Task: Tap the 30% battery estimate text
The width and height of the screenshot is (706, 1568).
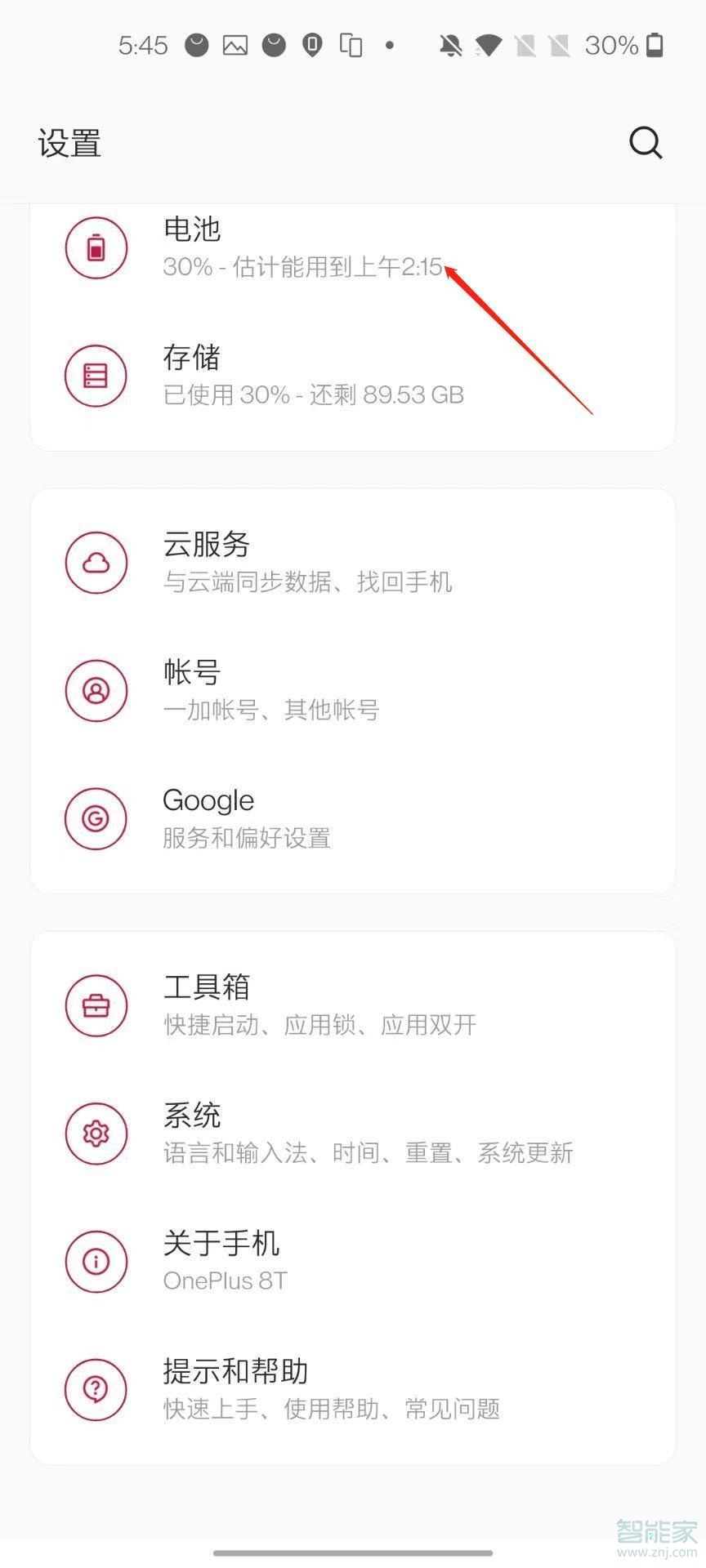Action: coord(302,267)
